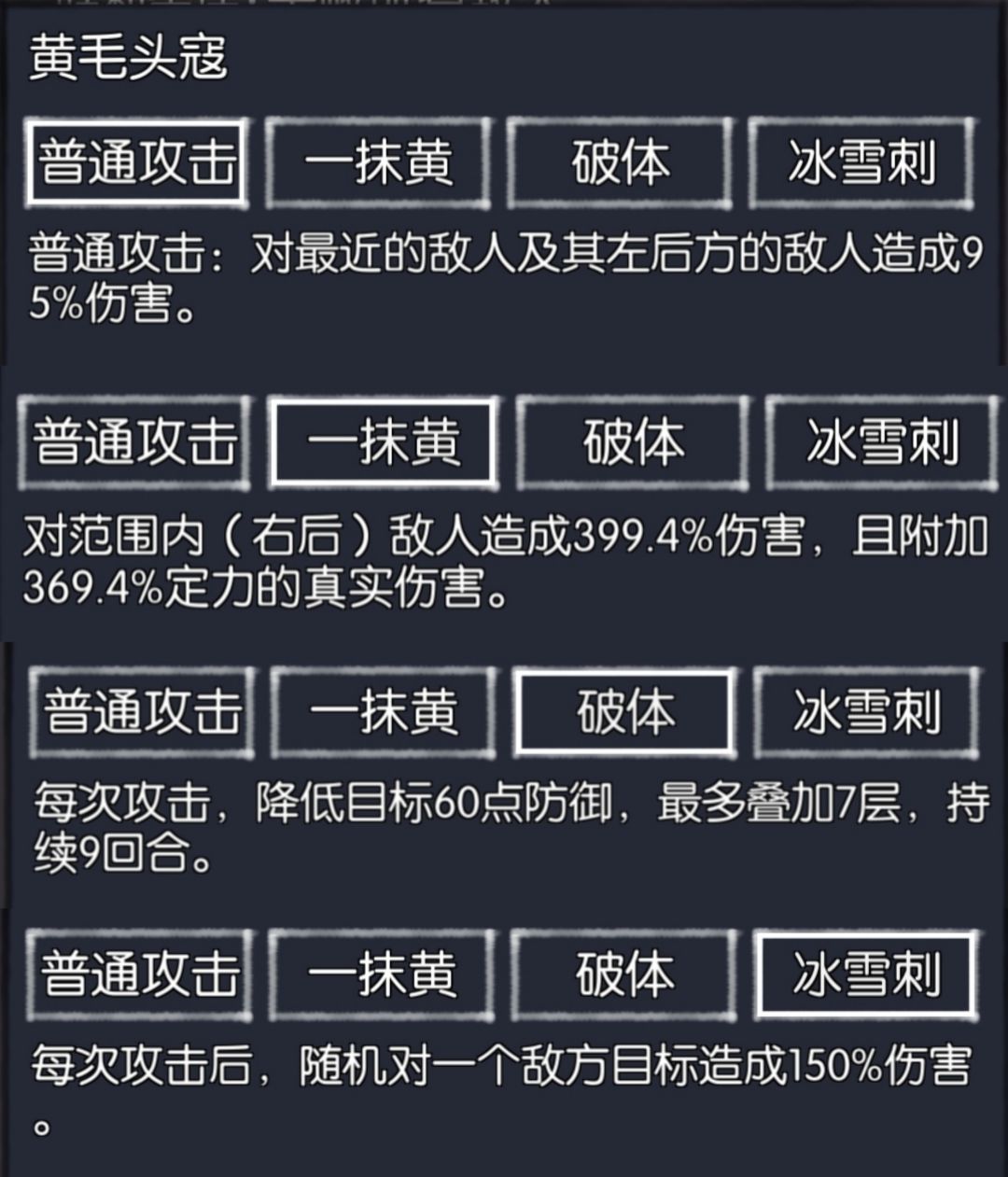Viewport: 1008px width, 1177px height.
Task: Click the selected 破体 tab in the third panel
Action: [x=623, y=711]
